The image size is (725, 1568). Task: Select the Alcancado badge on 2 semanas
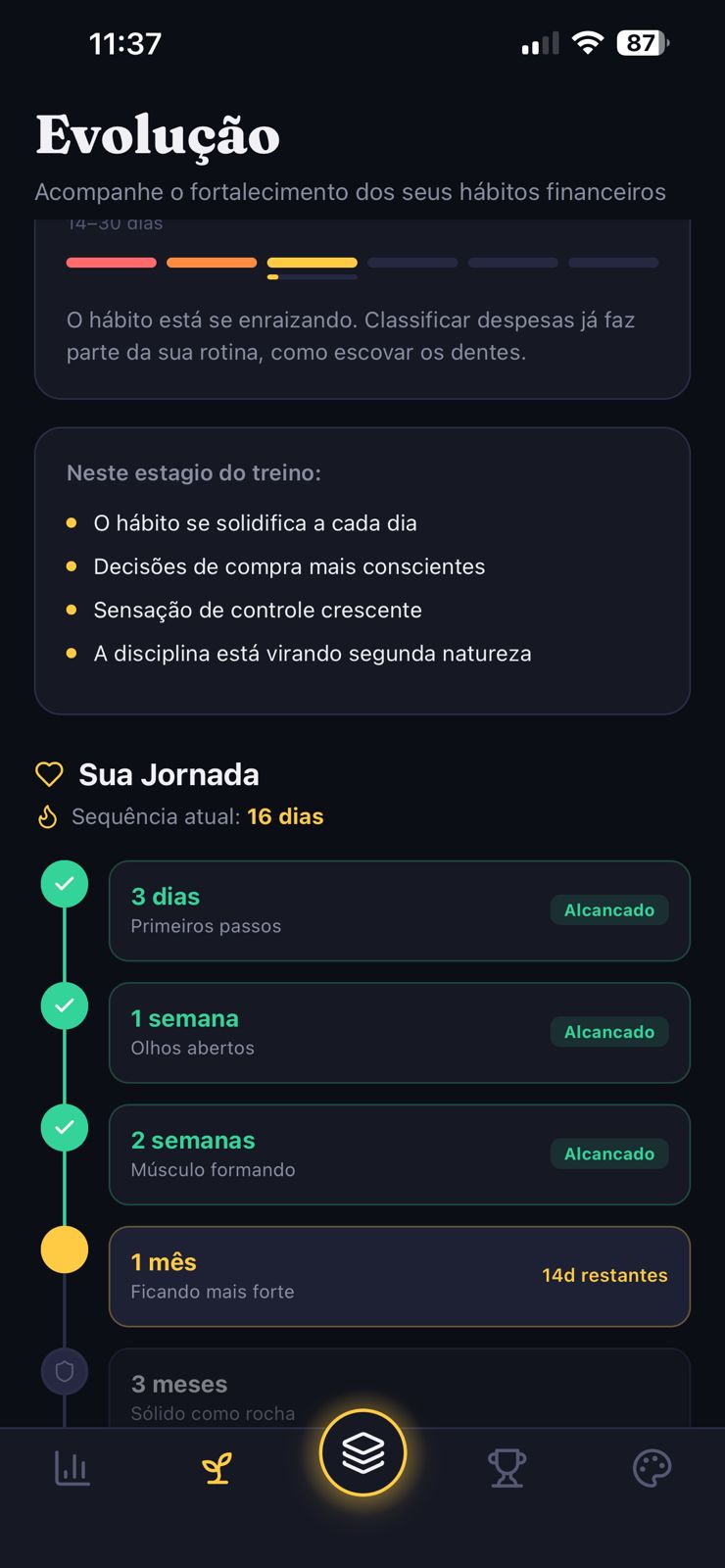tap(609, 1153)
